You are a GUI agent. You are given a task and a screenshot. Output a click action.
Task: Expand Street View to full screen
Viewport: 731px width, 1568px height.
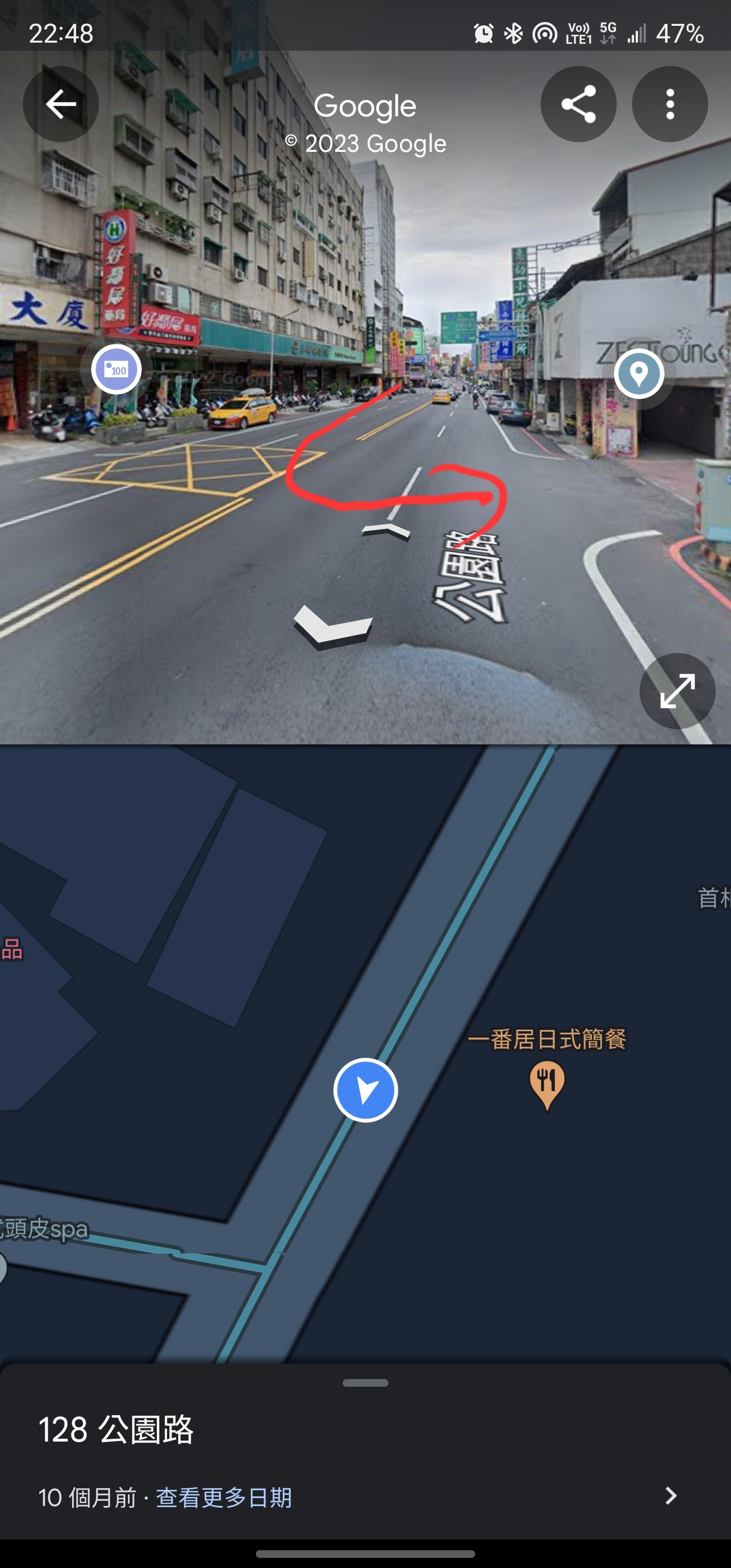(x=677, y=691)
